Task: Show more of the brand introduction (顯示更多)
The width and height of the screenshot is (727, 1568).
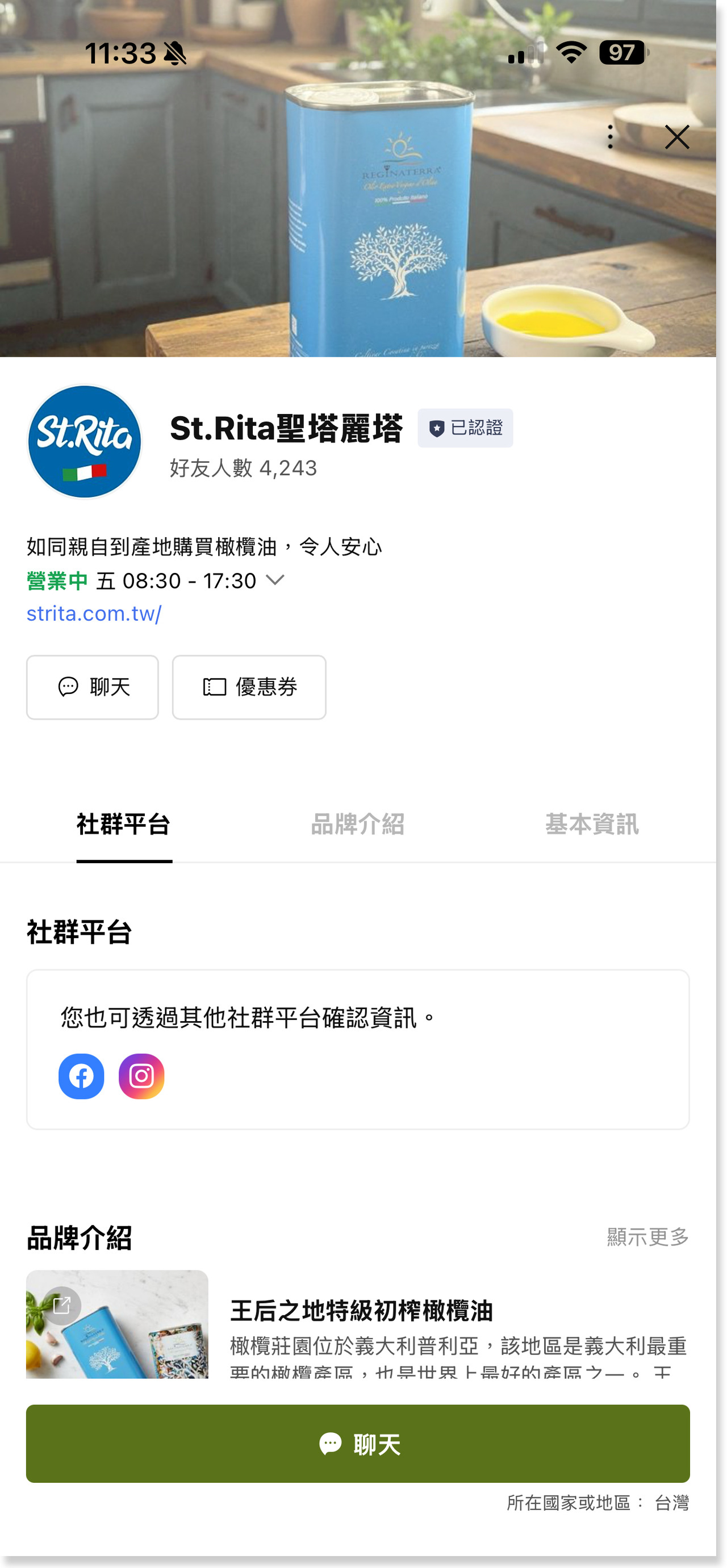Action: [647, 1236]
